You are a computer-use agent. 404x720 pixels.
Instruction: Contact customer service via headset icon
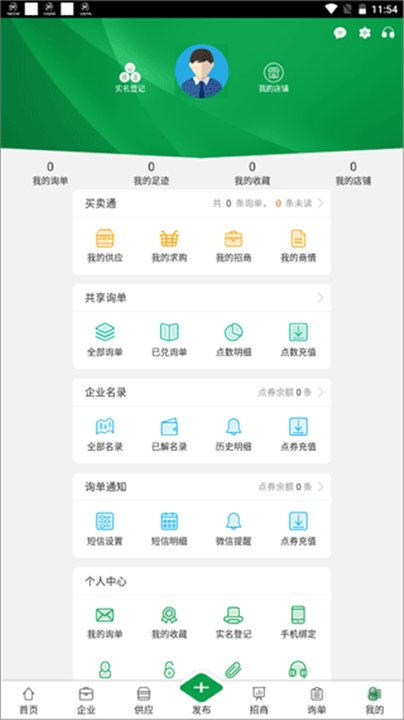[x=388, y=33]
